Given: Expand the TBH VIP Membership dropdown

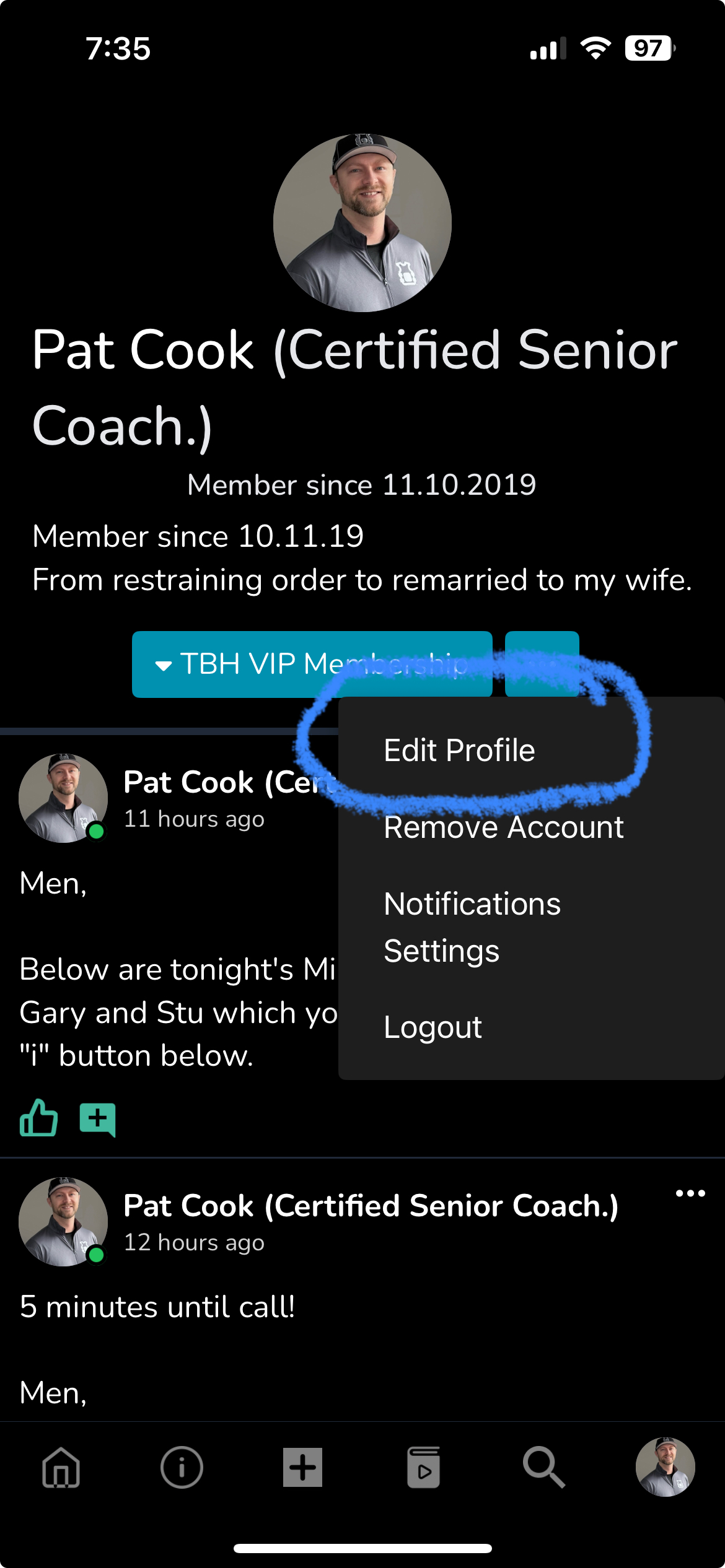Looking at the screenshot, I should [x=312, y=664].
